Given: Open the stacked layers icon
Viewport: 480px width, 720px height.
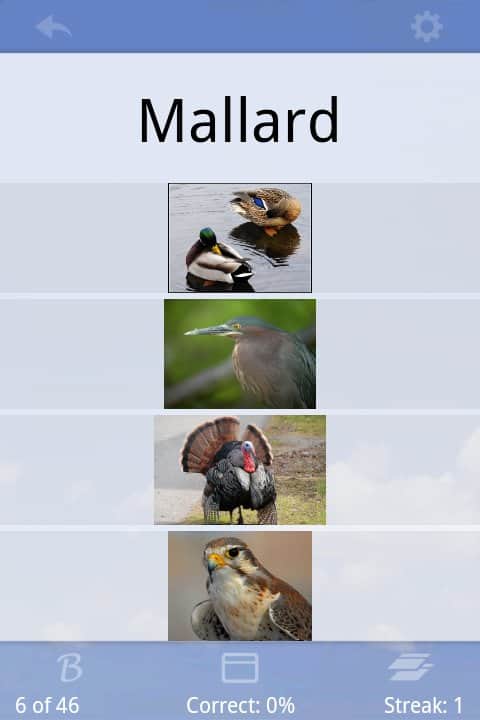Looking at the screenshot, I should click(410, 667).
